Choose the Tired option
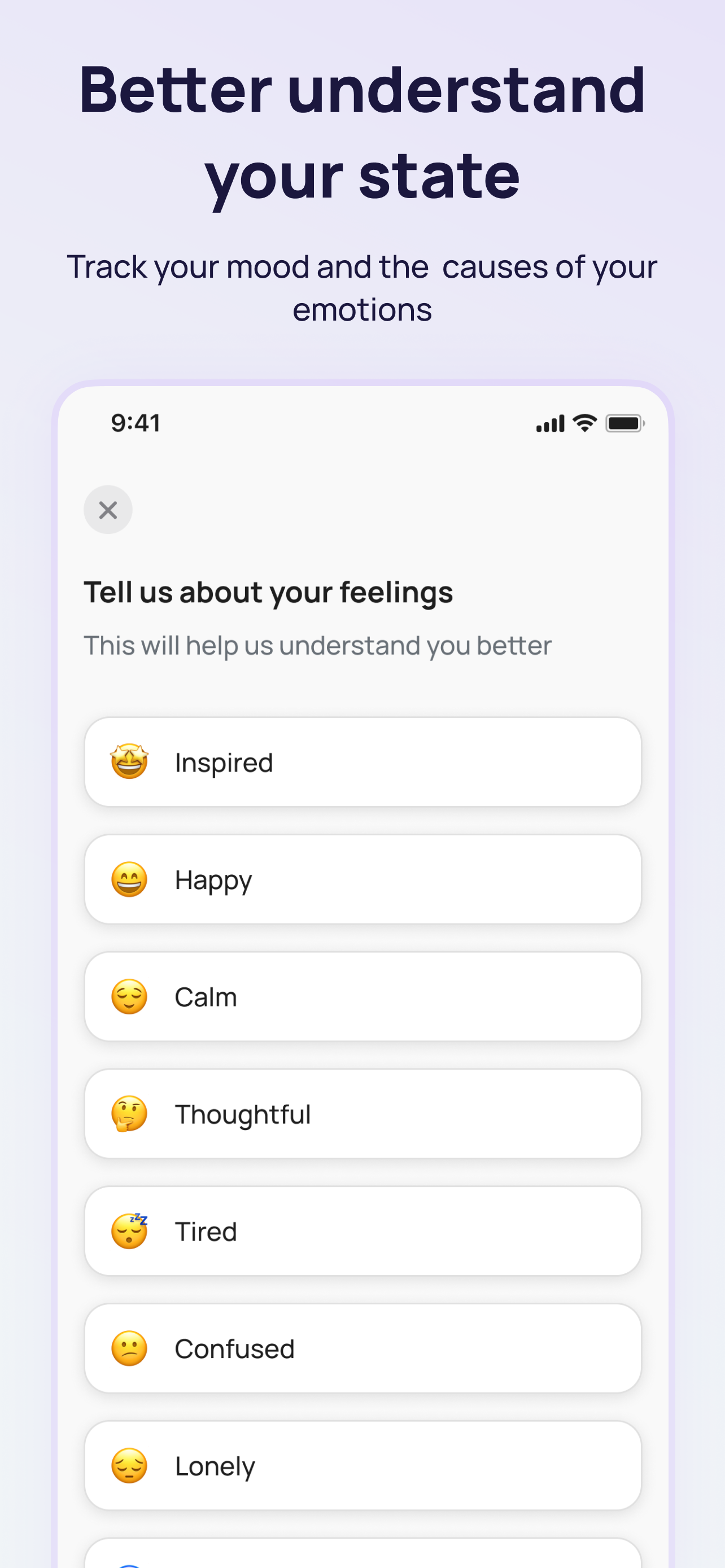The image size is (725, 1568). click(362, 1231)
